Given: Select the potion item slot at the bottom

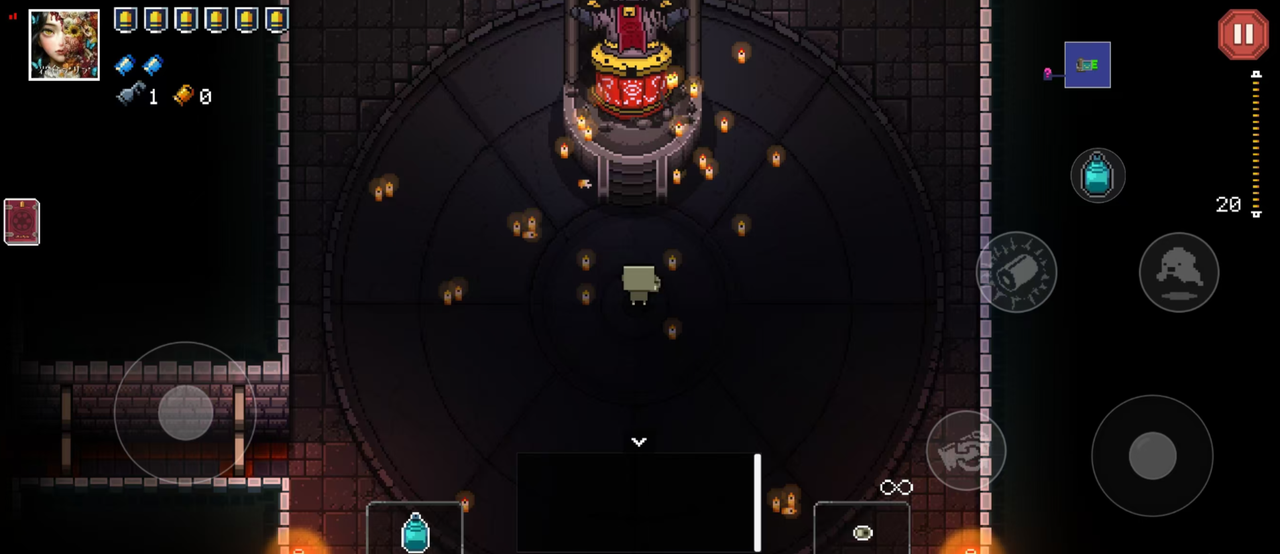Looking at the screenshot, I should pos(415,529).
